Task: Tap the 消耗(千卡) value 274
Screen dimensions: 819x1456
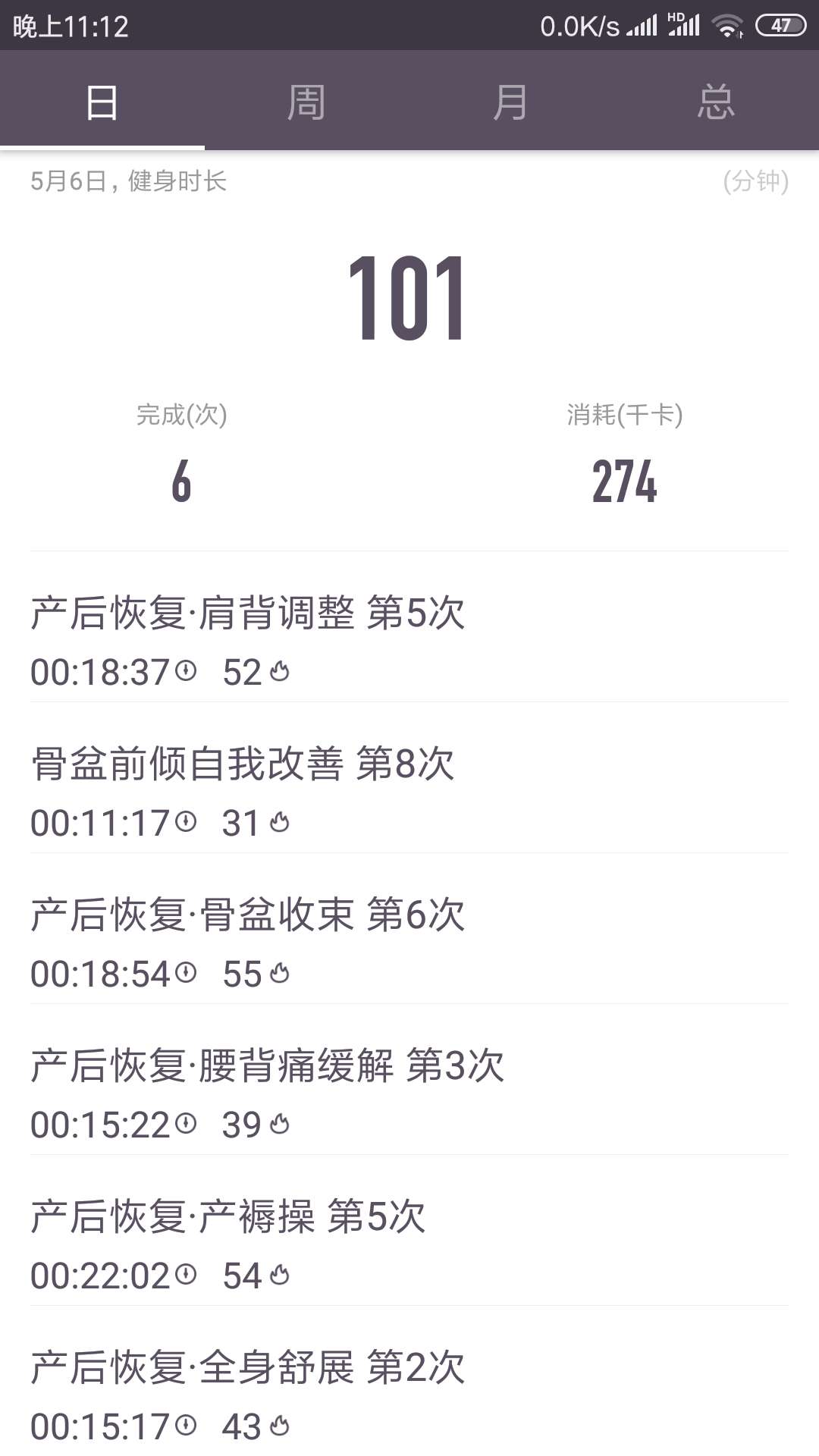Action: coord(626,483)
